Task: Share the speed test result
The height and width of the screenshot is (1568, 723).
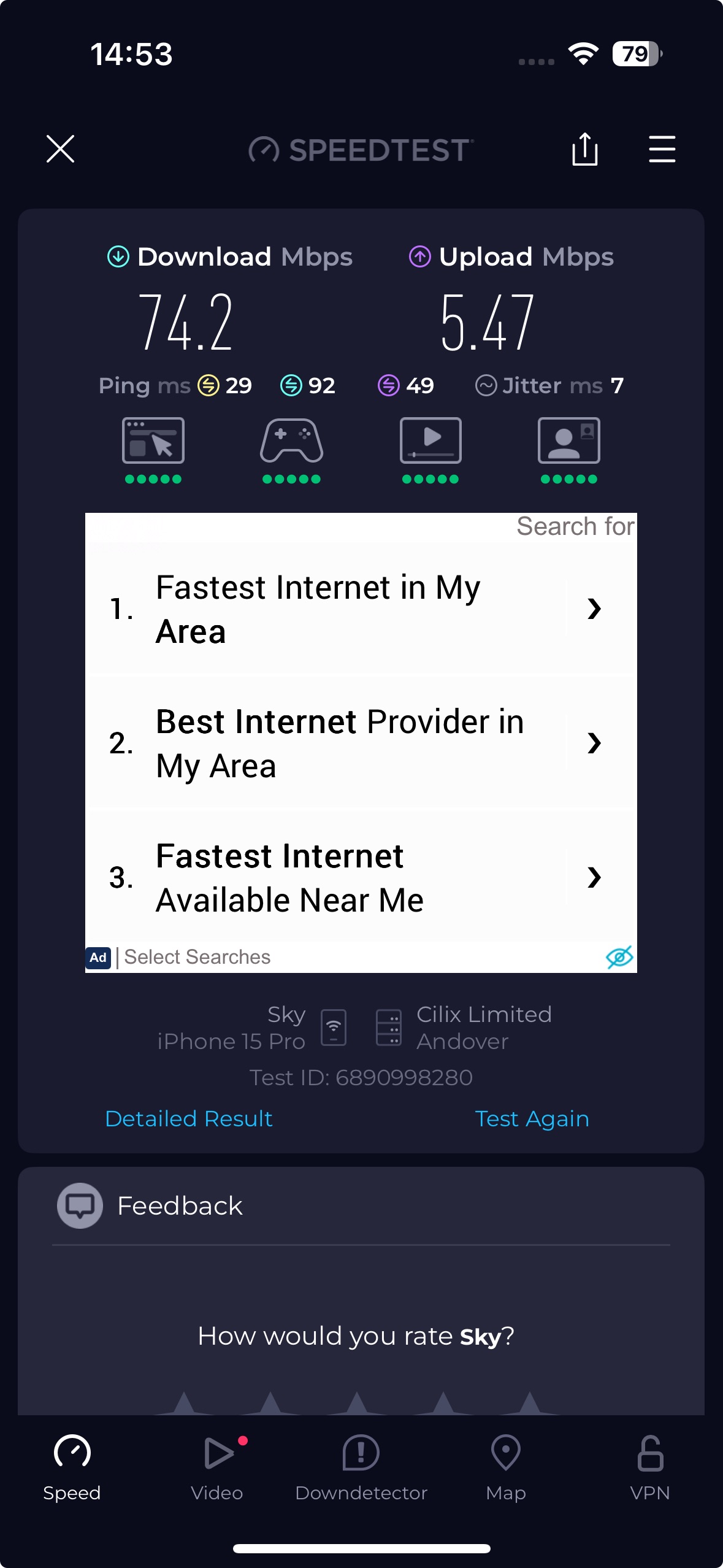Action: coord(584,149)
